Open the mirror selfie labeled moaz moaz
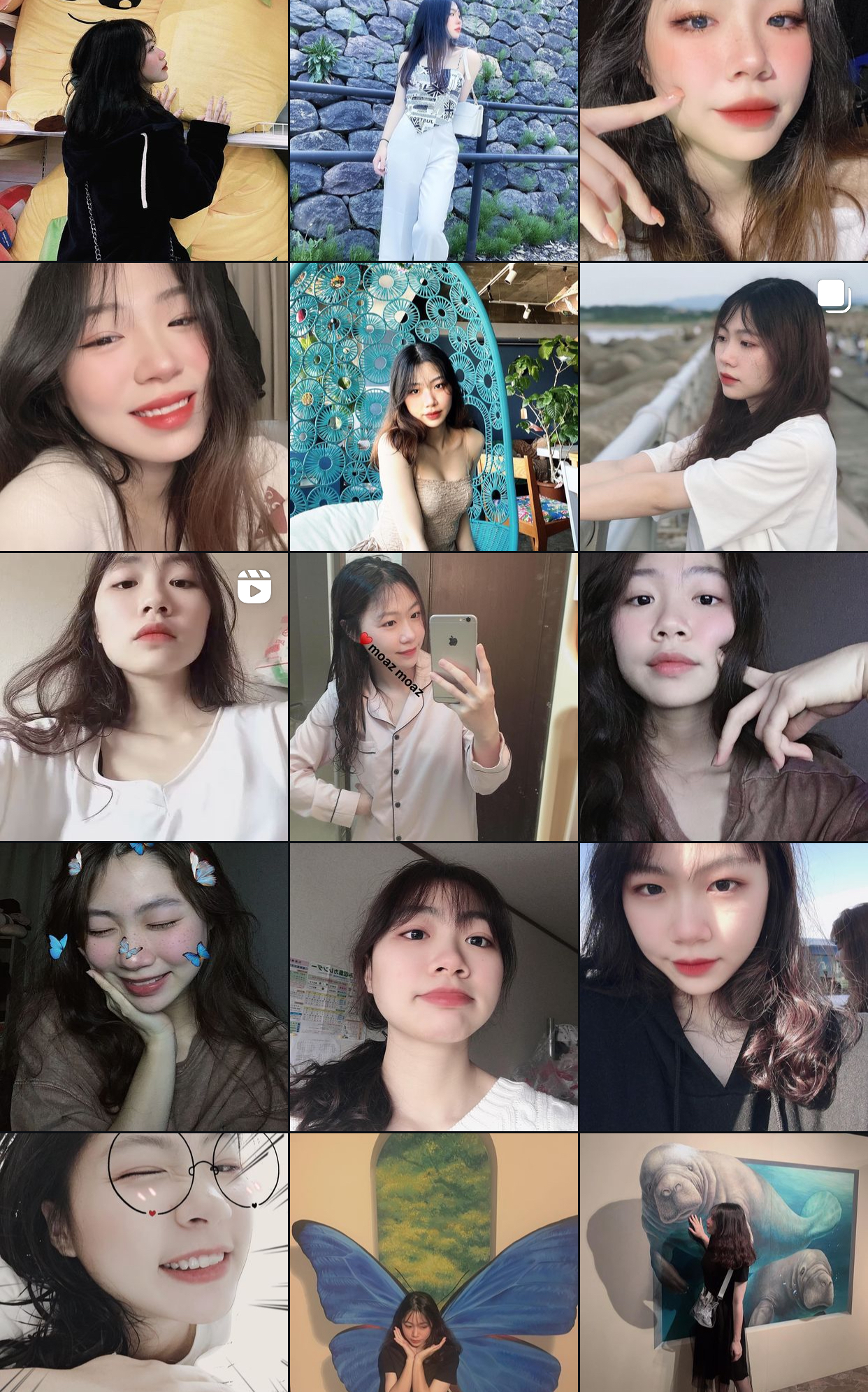The height and width of the screenshot is (1392, 868). point(433,696)
